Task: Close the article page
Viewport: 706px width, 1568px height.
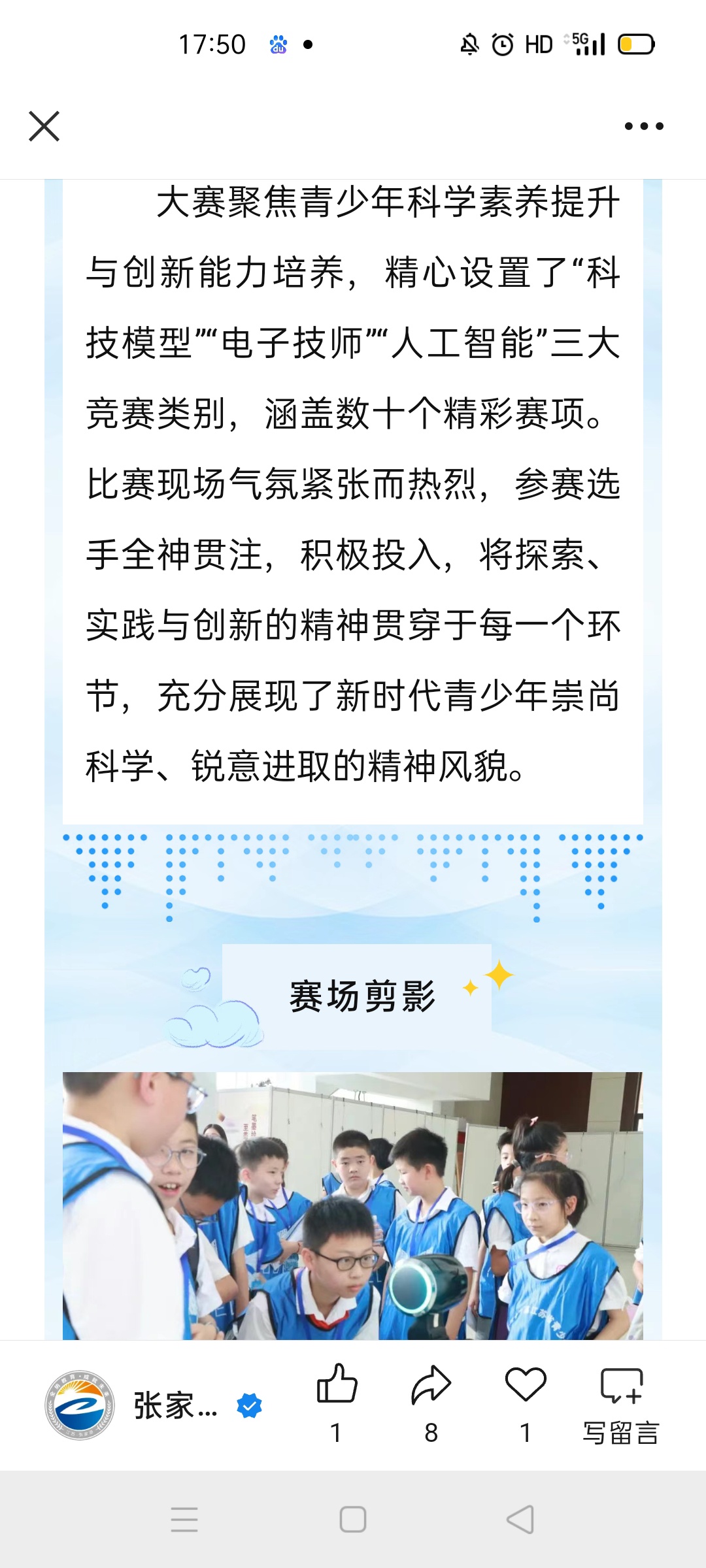Action: pos(44,126)
